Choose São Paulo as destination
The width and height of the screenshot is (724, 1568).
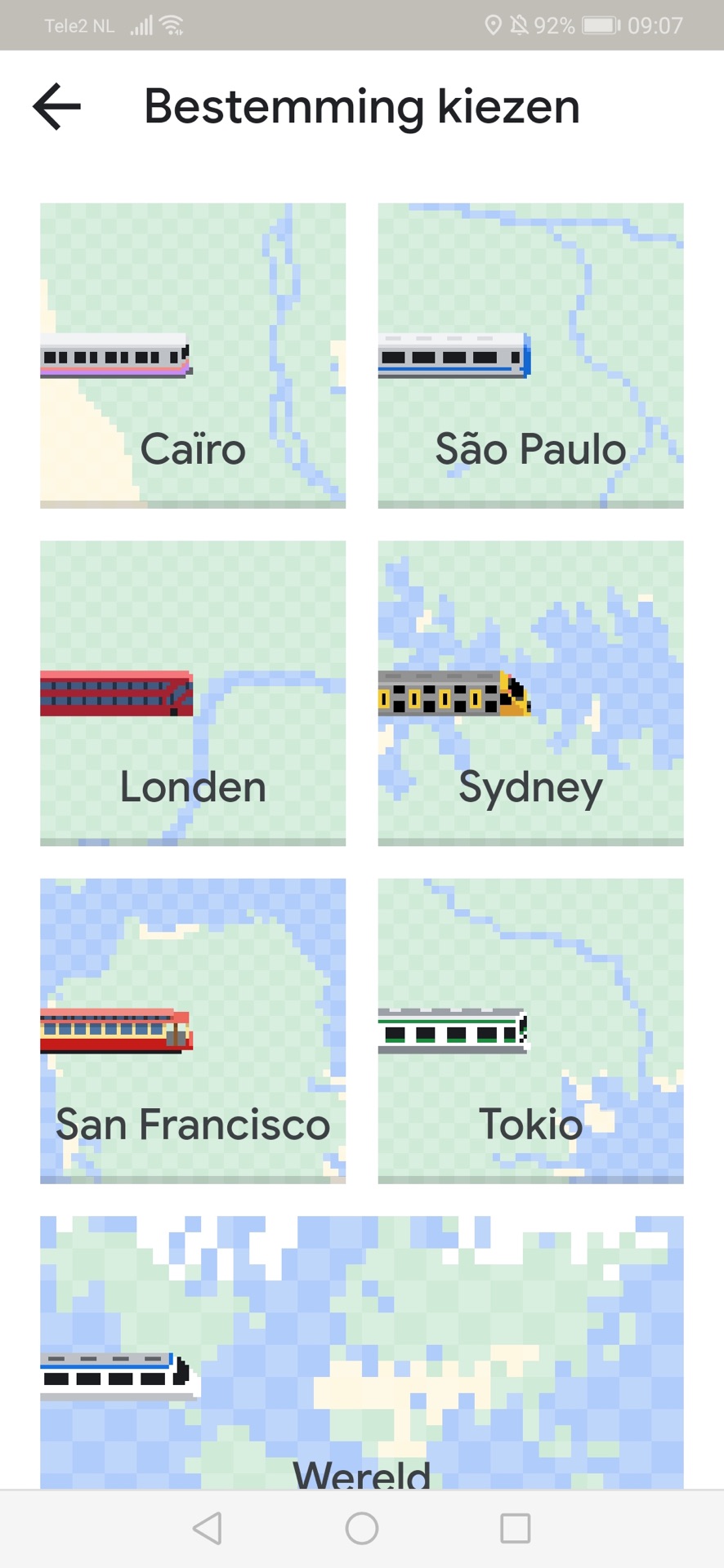coord(530,354)
